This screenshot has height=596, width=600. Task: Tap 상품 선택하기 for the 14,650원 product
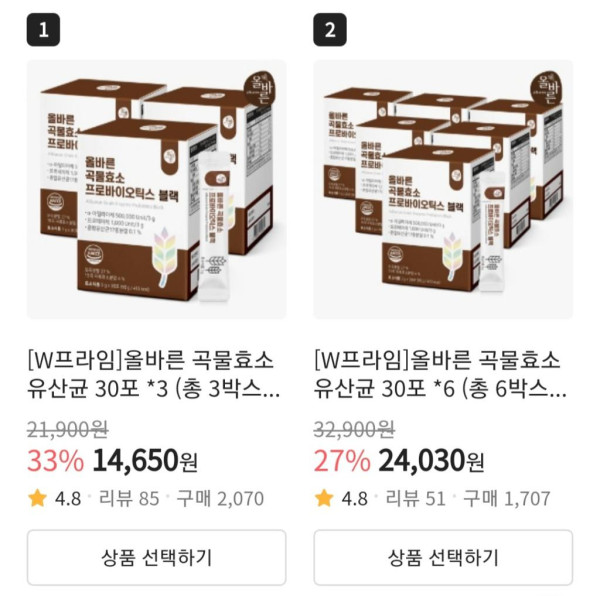click(x=156, y=557)
